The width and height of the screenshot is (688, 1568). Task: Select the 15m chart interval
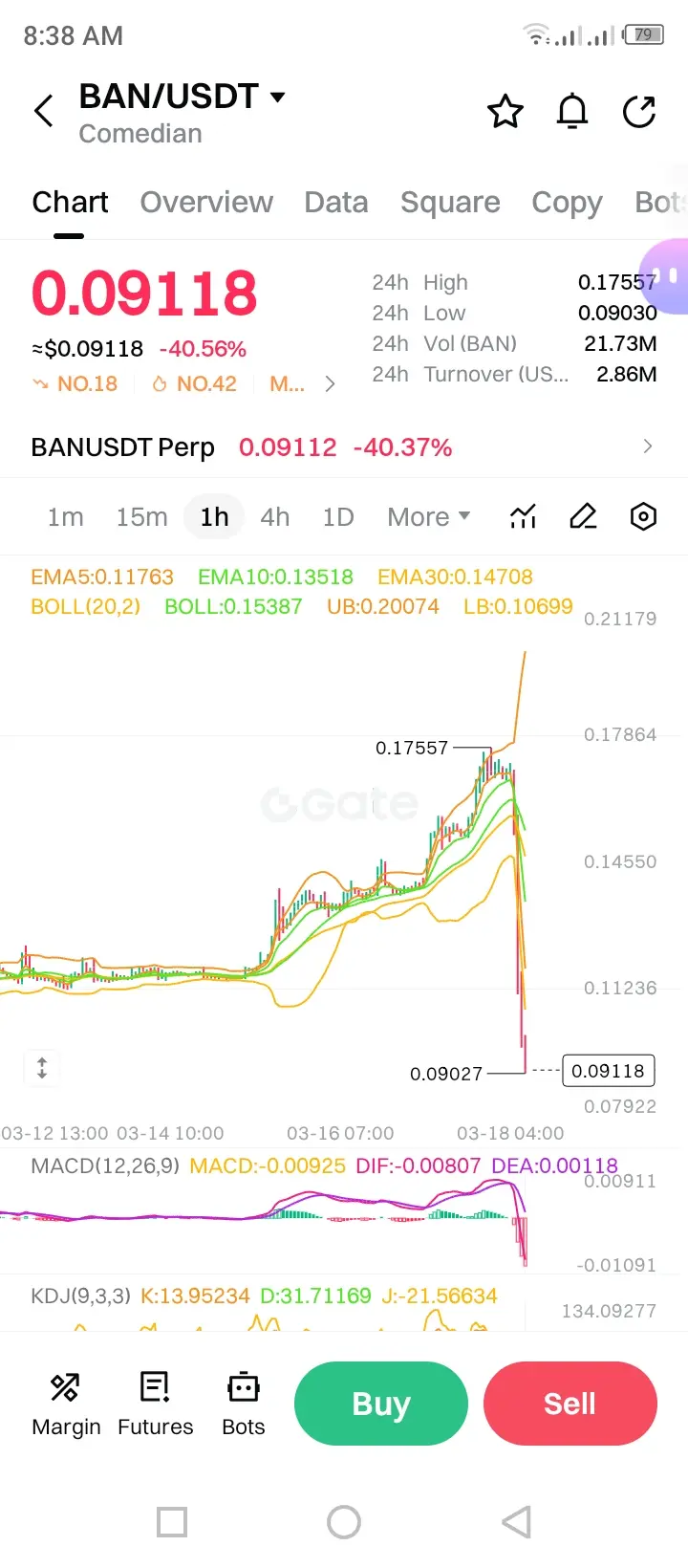[x=141, y=517]
